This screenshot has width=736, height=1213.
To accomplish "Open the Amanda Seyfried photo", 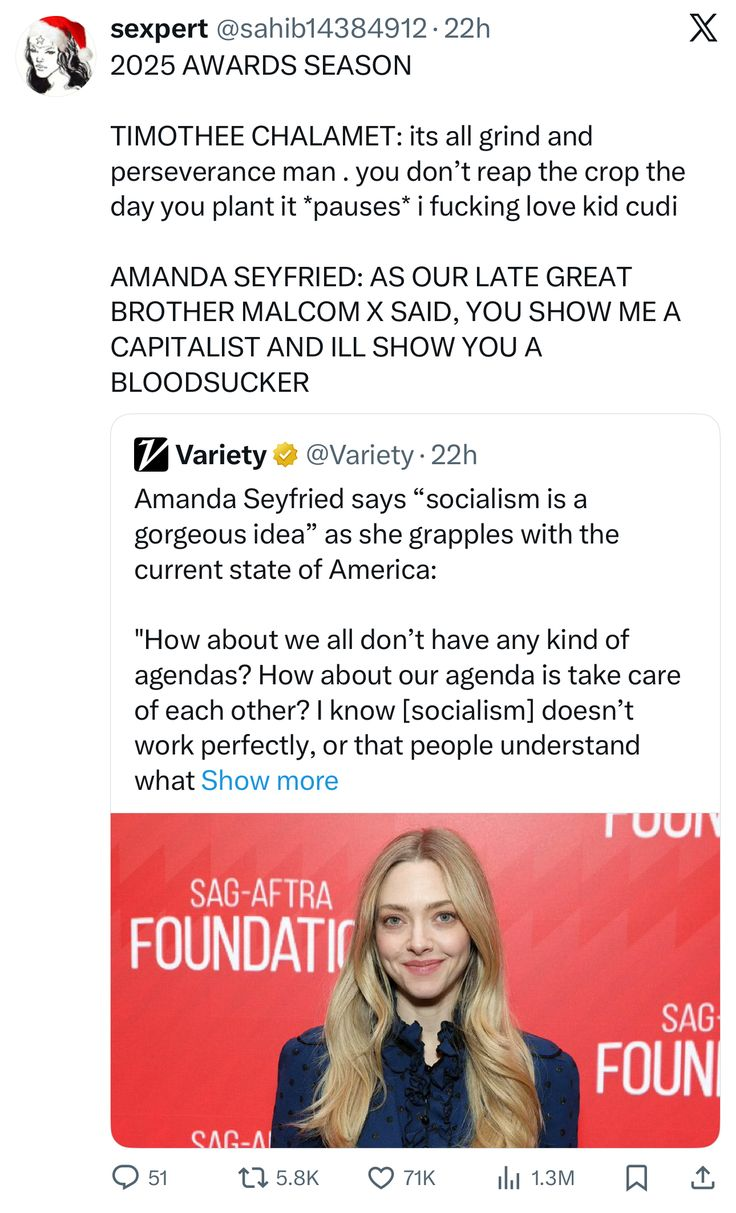I will (415, 980).
